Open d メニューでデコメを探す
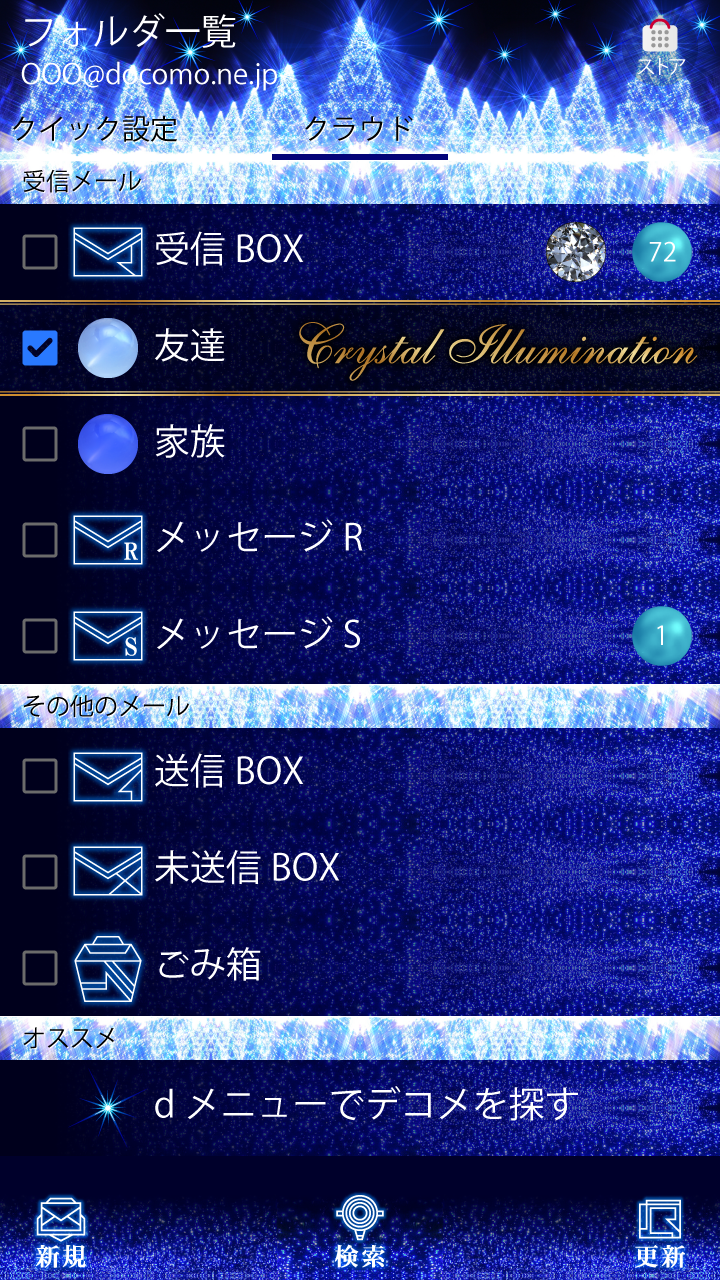 pos(366,1105)
